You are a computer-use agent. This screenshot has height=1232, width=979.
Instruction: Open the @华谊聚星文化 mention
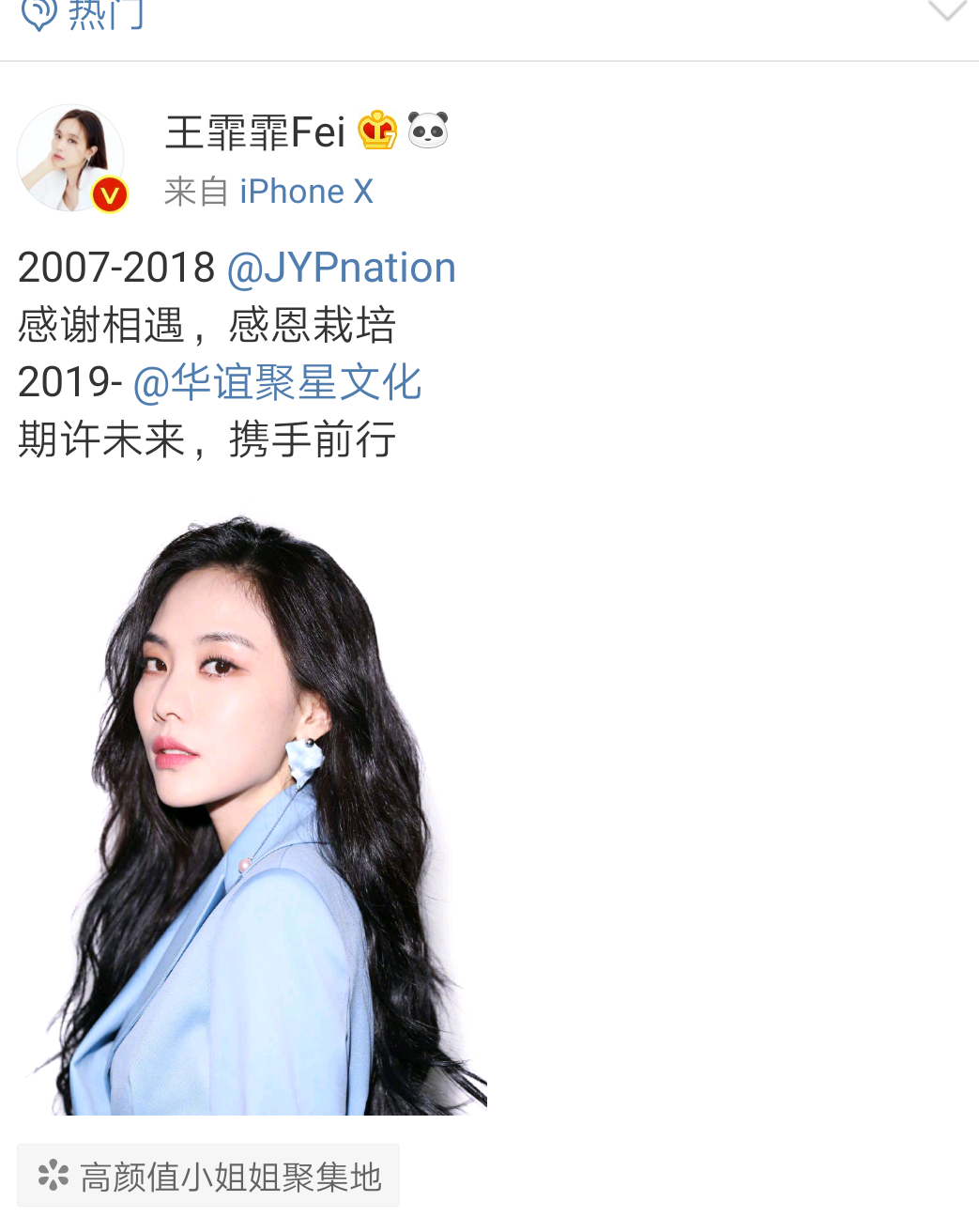277,382
